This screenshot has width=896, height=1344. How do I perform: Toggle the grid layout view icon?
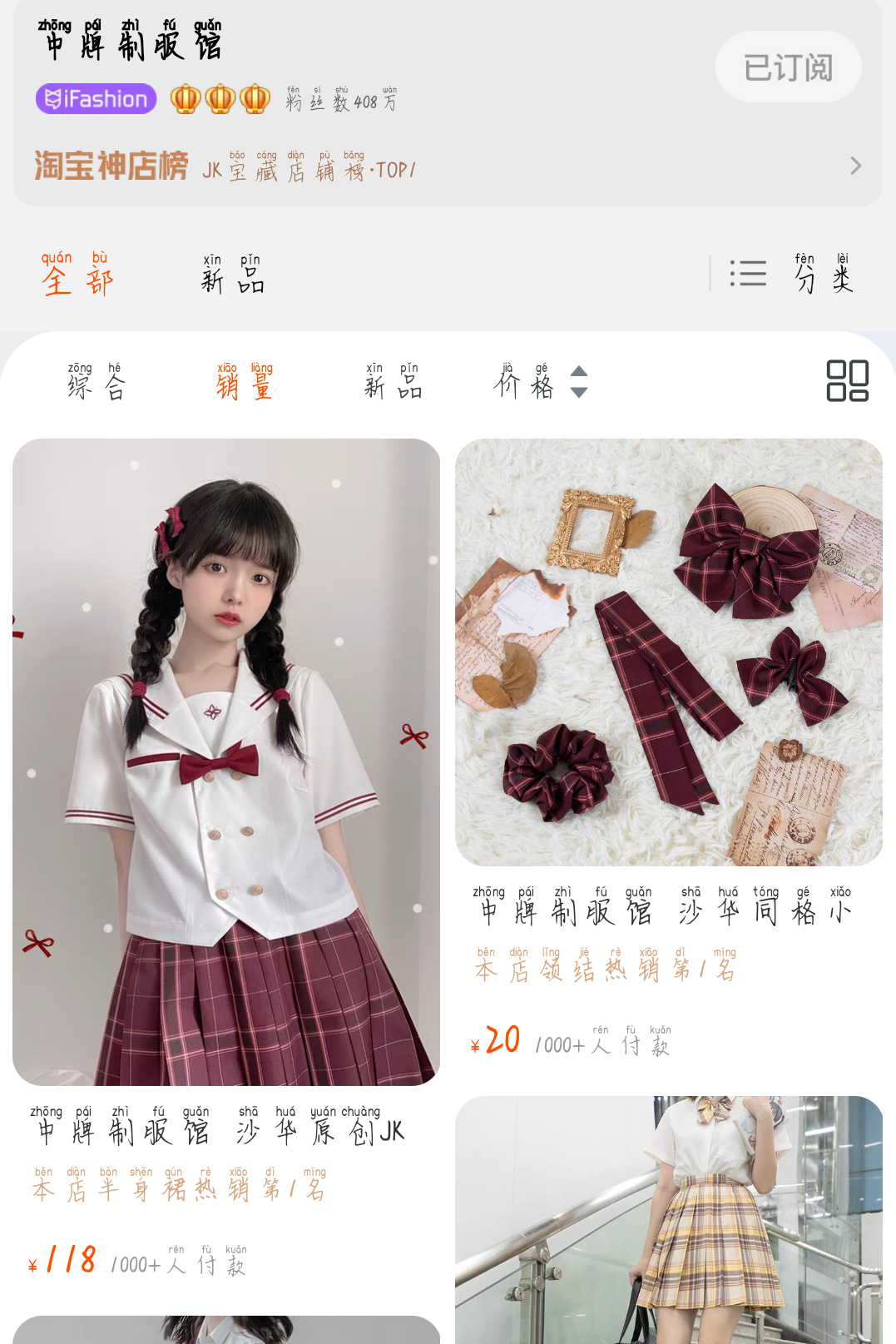(x=847, y=381)
